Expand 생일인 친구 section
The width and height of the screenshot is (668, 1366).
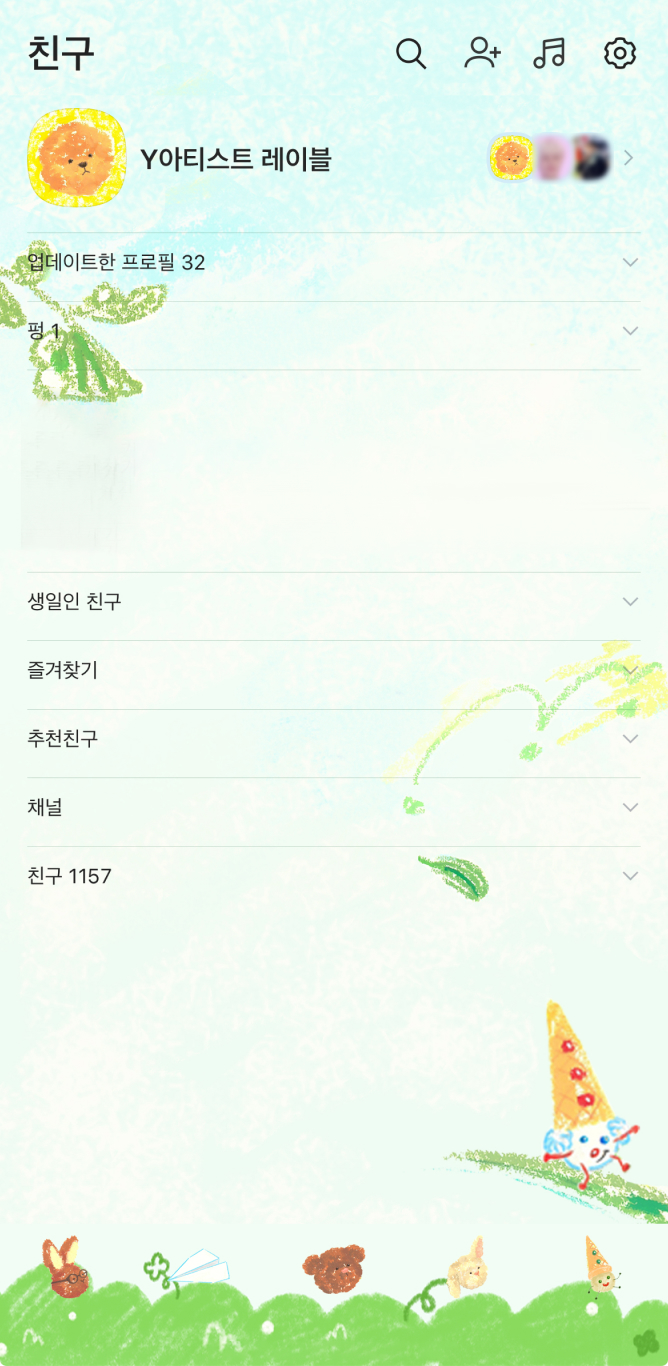[x=630, y=602]
